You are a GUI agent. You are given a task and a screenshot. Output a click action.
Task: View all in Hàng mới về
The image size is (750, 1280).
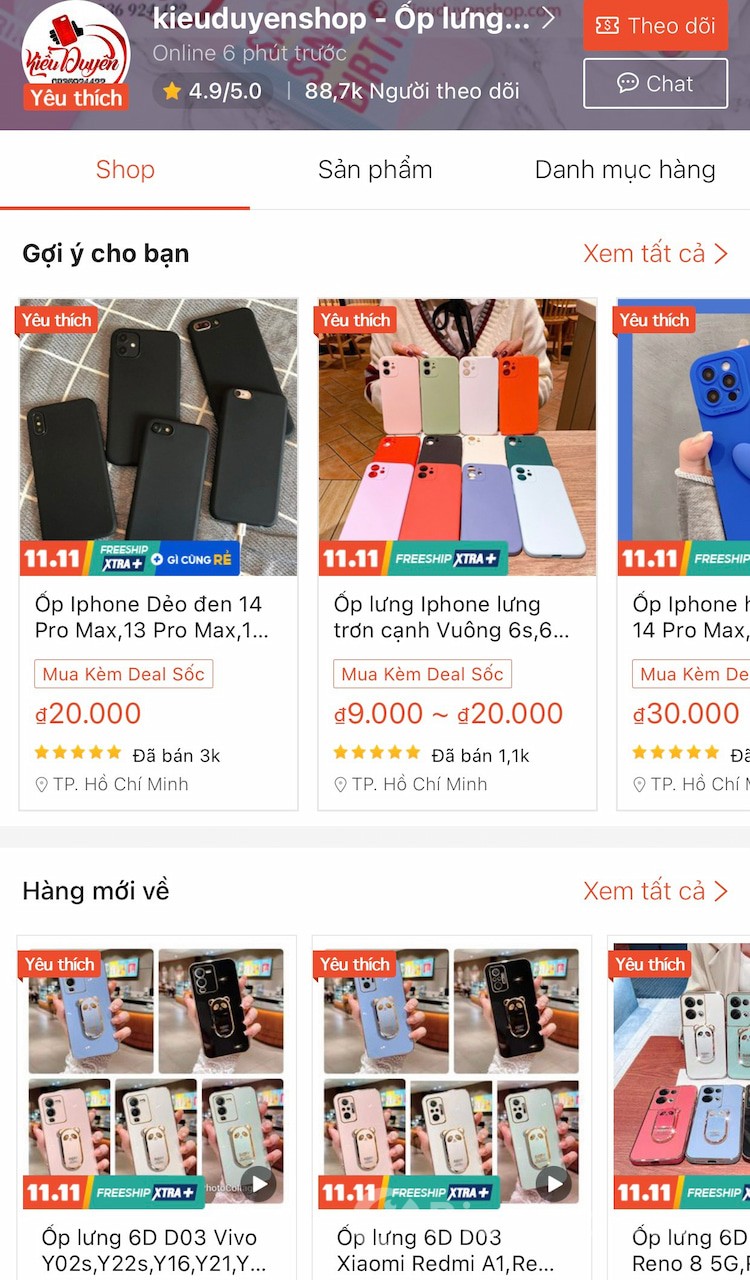(x=656, y=891)
